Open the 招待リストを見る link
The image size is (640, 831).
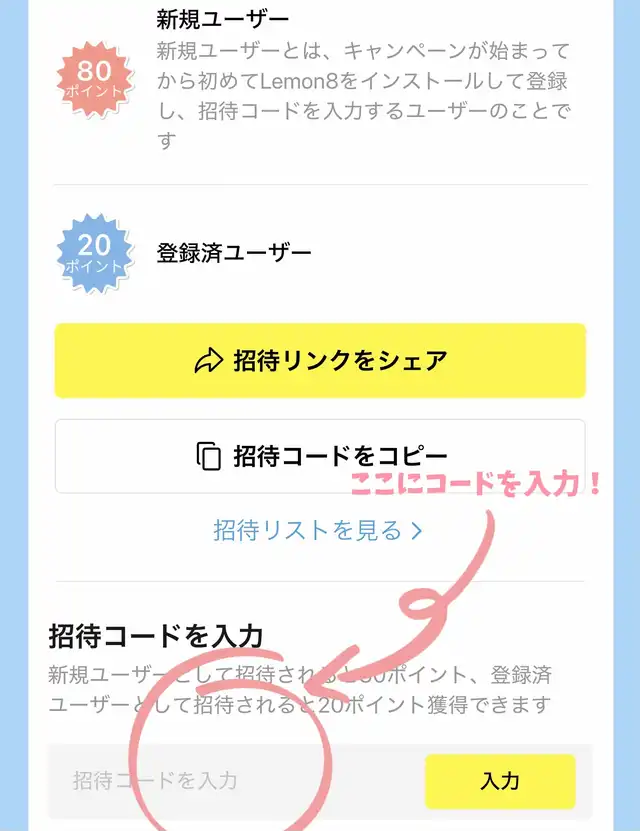pos(318,531)
